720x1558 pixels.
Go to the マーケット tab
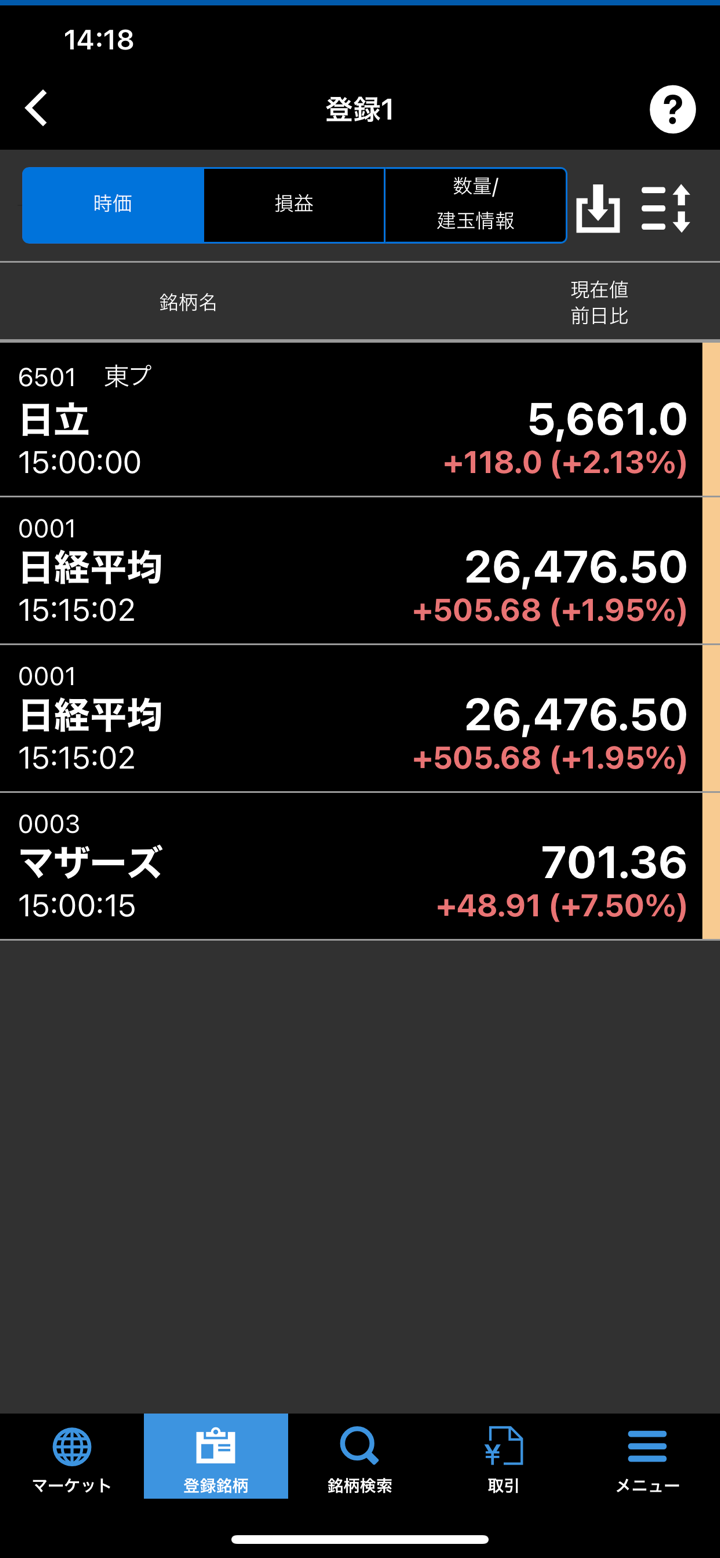(72, 1458)
